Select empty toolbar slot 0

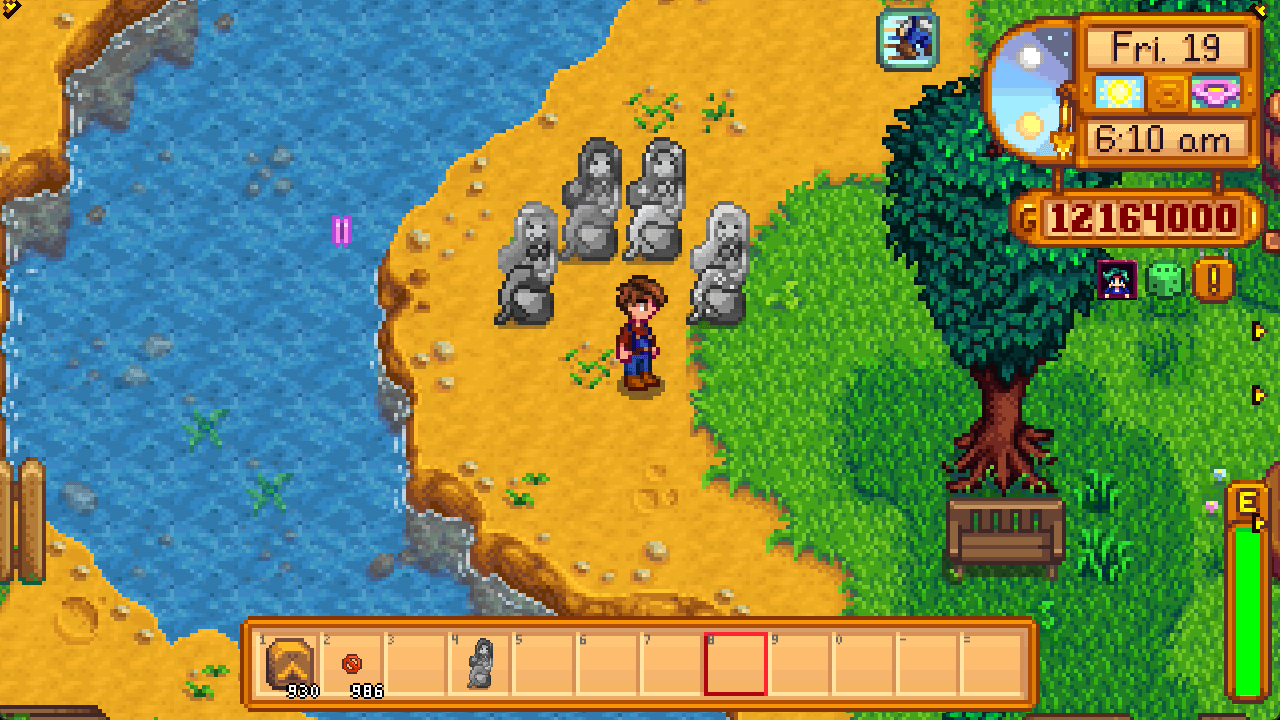point(864,664)
